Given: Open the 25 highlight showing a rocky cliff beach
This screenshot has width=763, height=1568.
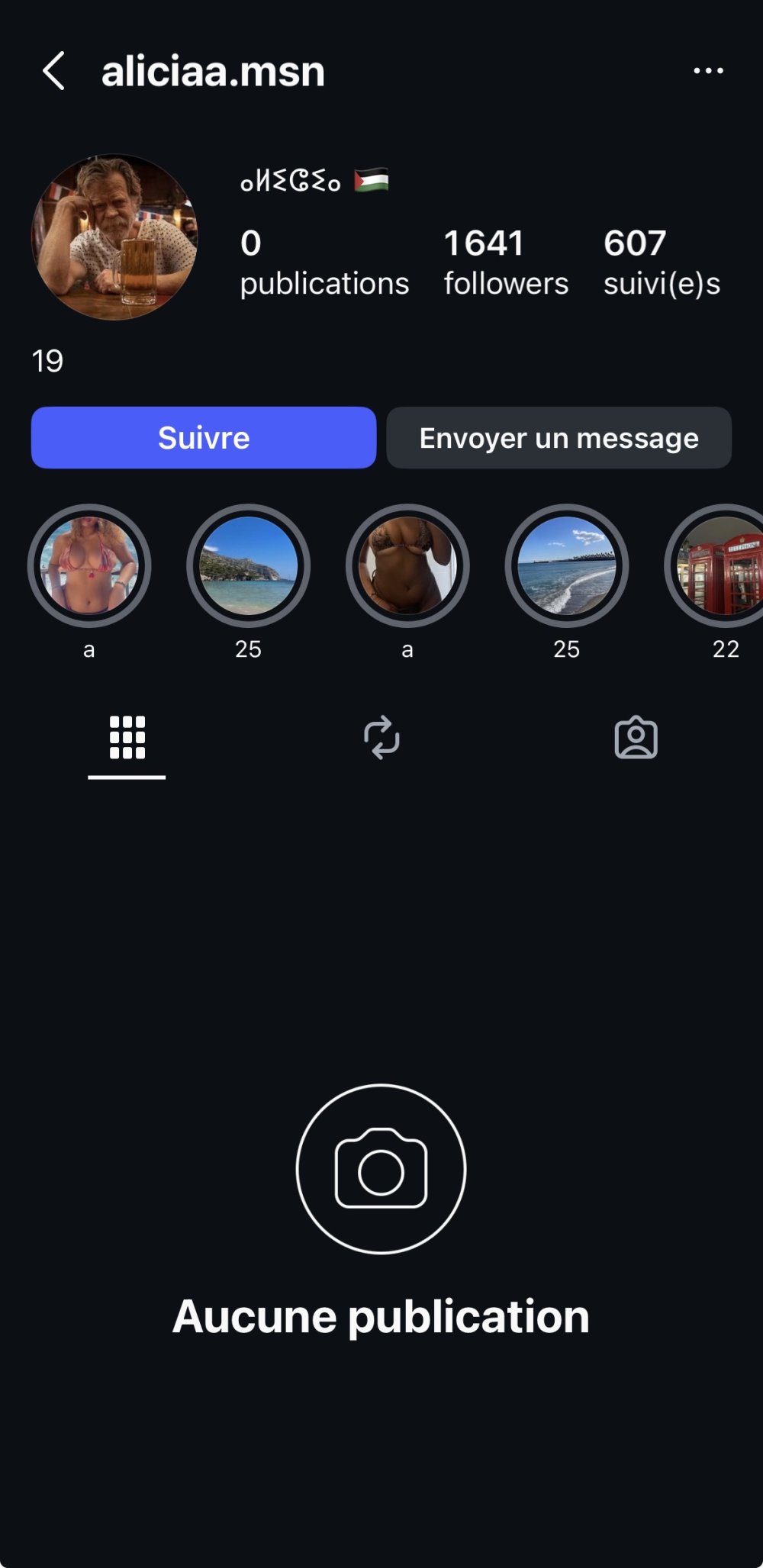Looking at the screenshot, I should (x=248, y=566).
